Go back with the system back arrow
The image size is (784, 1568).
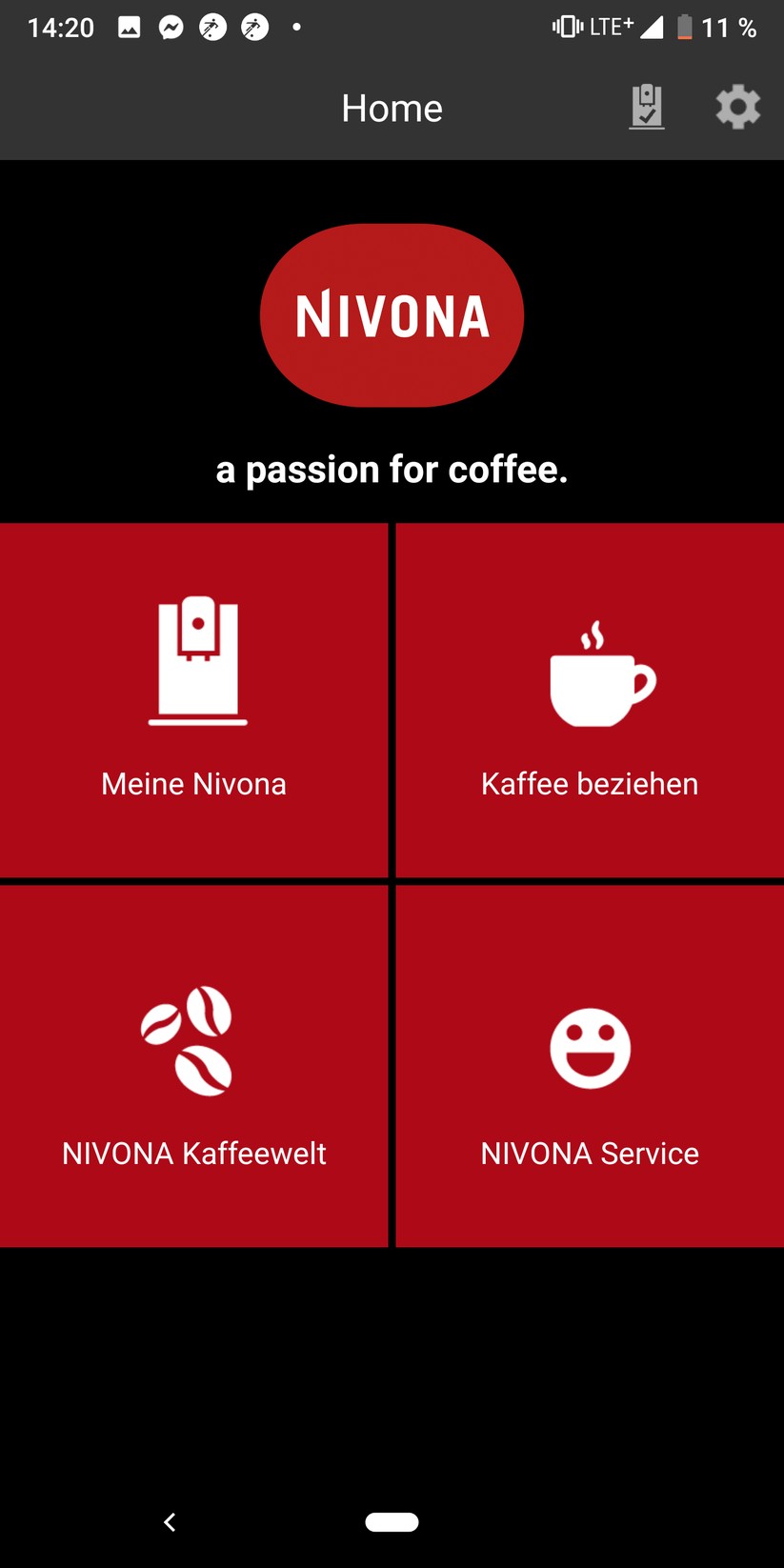coord(170,1522)
